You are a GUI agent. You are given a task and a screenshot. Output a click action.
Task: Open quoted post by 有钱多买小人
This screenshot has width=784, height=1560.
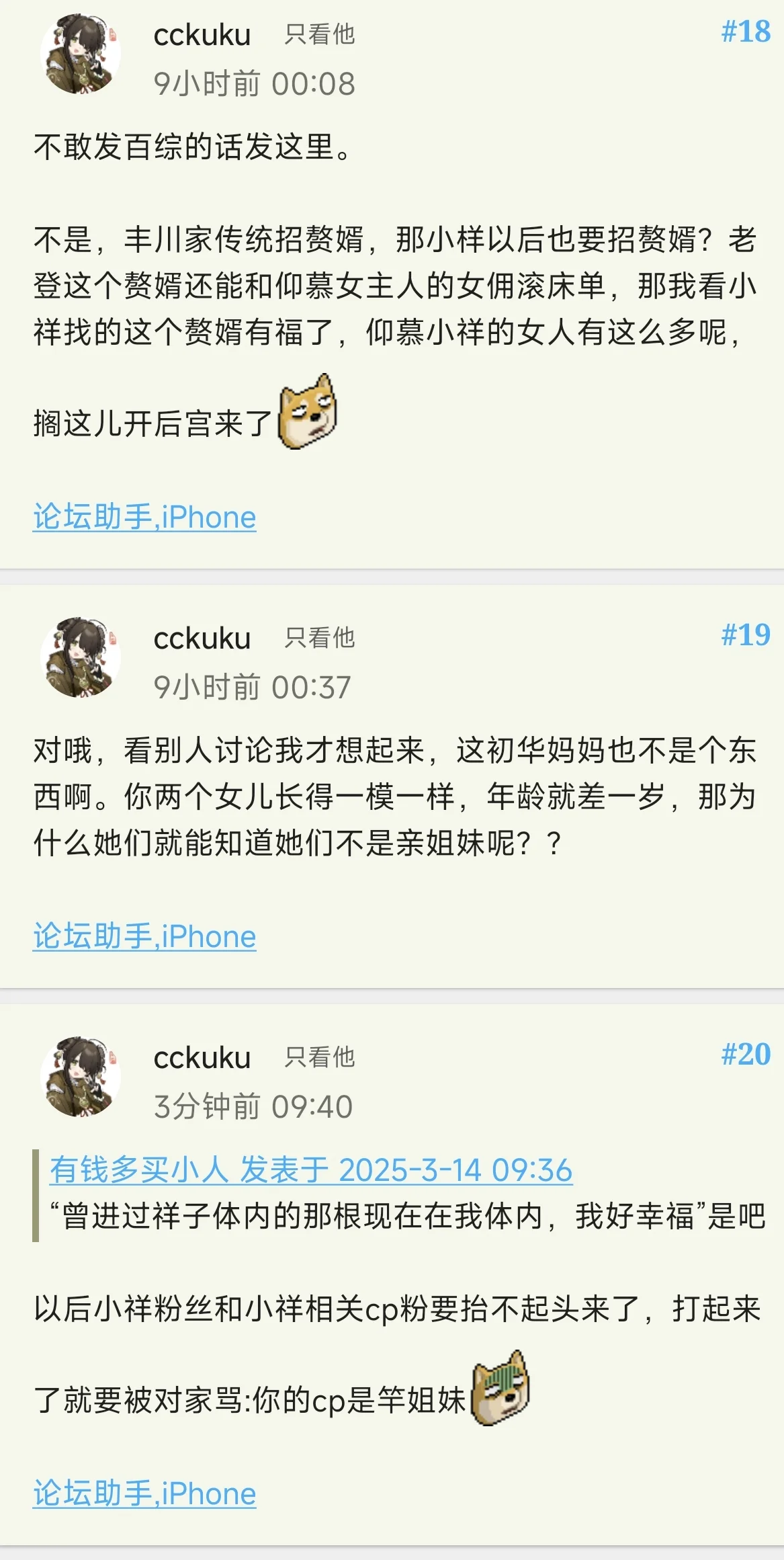tap(310, 1170)
